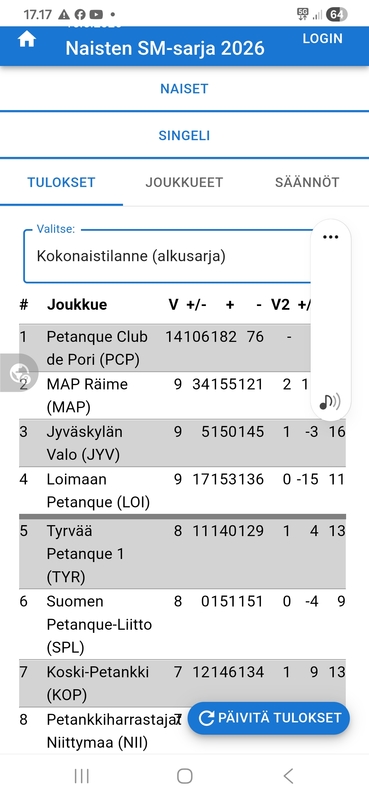Screen dimensions: 369x800
Task: Go to the home page icon
Action: tap(27, 39)
